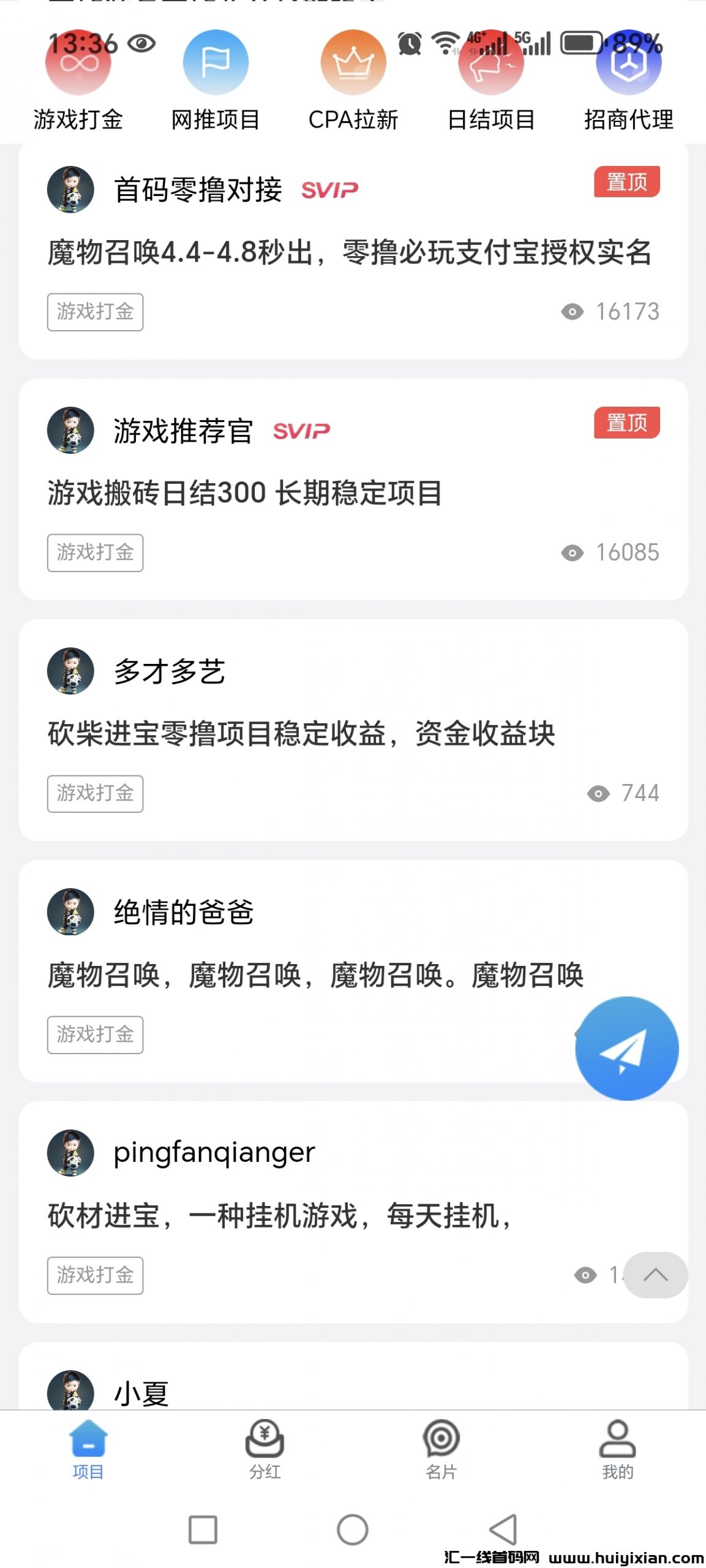Open the 日结项目 icon
The width and height of the screenshot is (706, 1568).
pyautogui.click(x=490, y=66)
